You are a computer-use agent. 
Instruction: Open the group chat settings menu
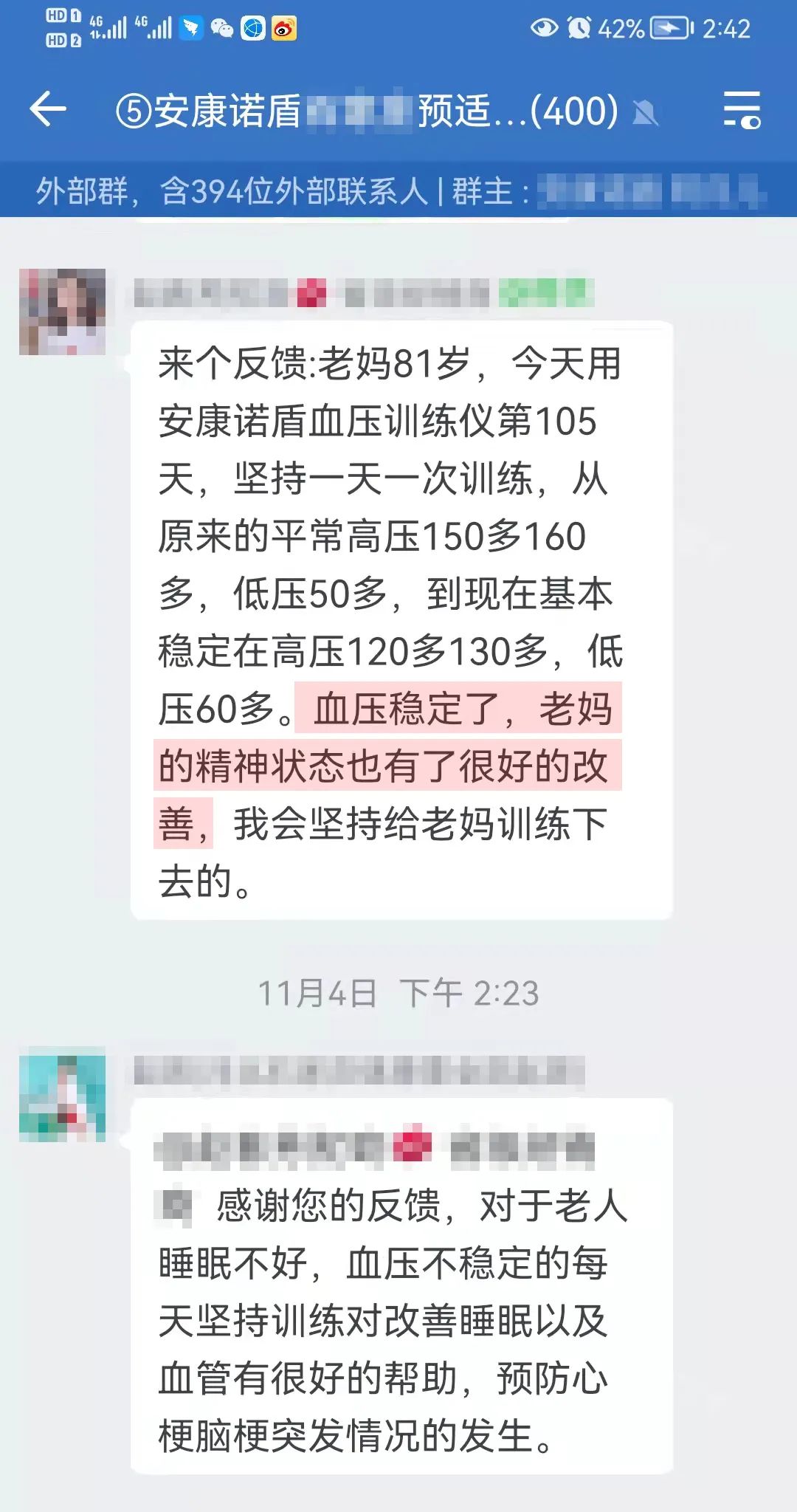[x=741, y=110]
